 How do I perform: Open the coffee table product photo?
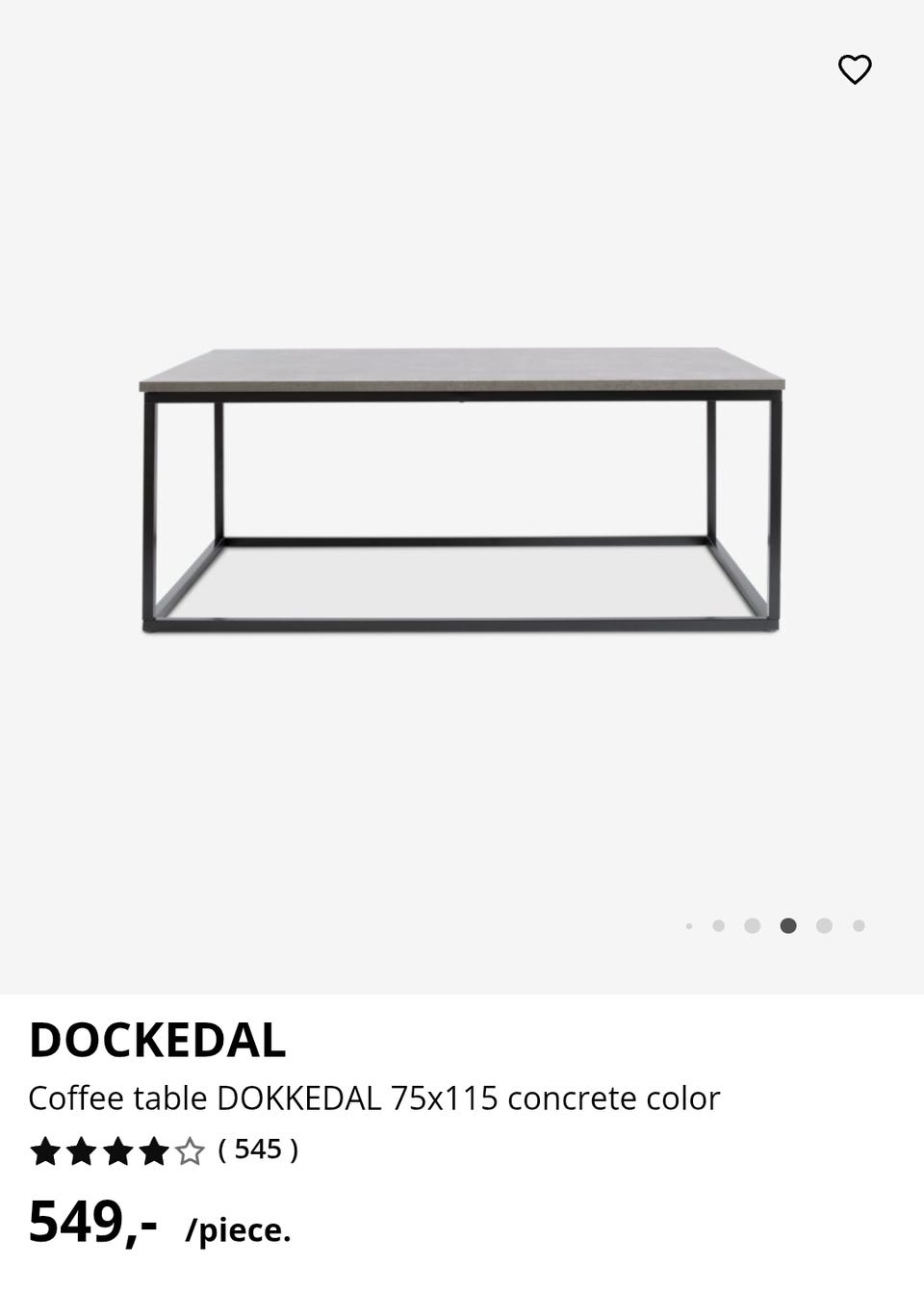coord(462,491)
